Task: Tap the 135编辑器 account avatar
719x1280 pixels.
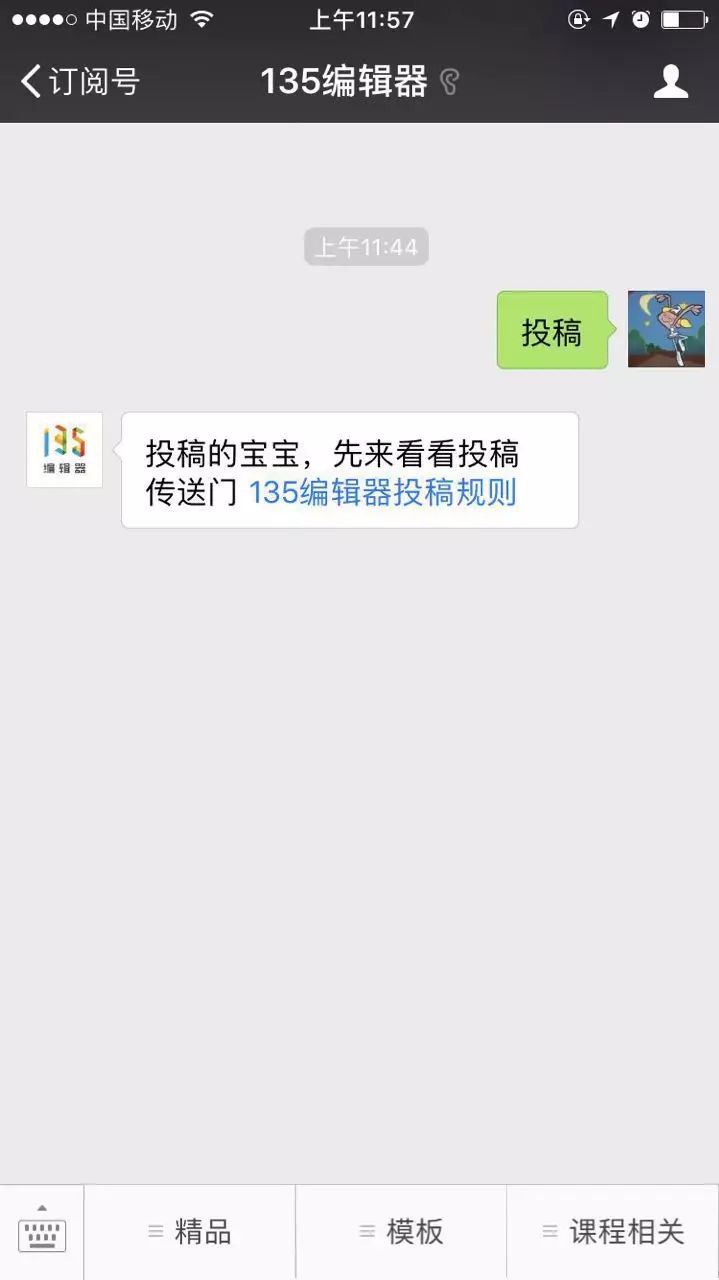Action: tap(65, 450)
